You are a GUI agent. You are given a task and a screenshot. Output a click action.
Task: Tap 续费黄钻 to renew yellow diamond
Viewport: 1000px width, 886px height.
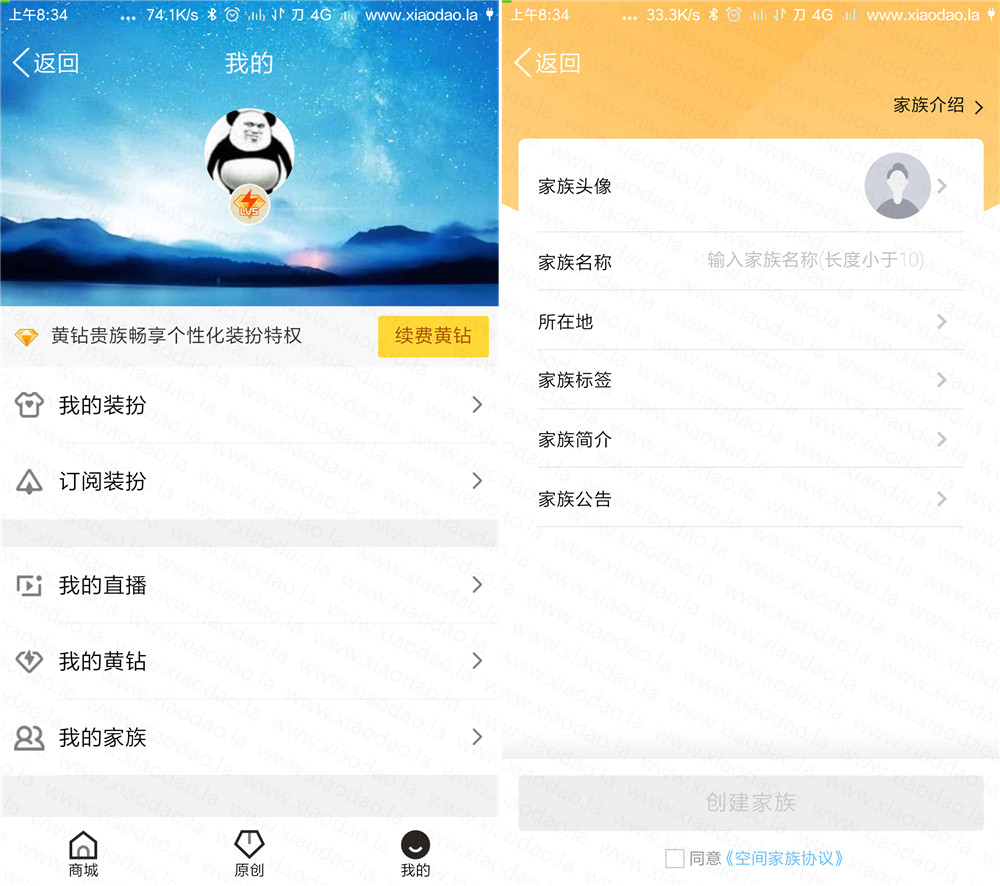click(x=433, y=336)
